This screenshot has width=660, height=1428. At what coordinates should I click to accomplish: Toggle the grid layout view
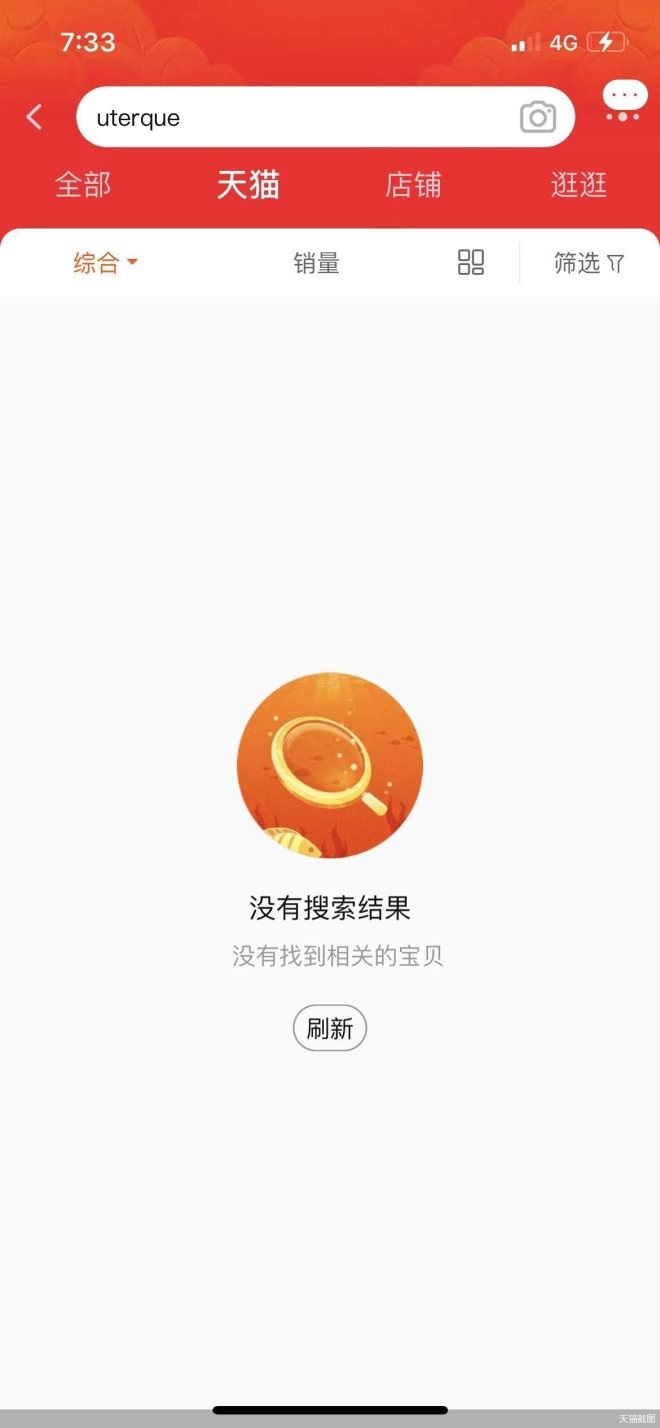(471, 263)
